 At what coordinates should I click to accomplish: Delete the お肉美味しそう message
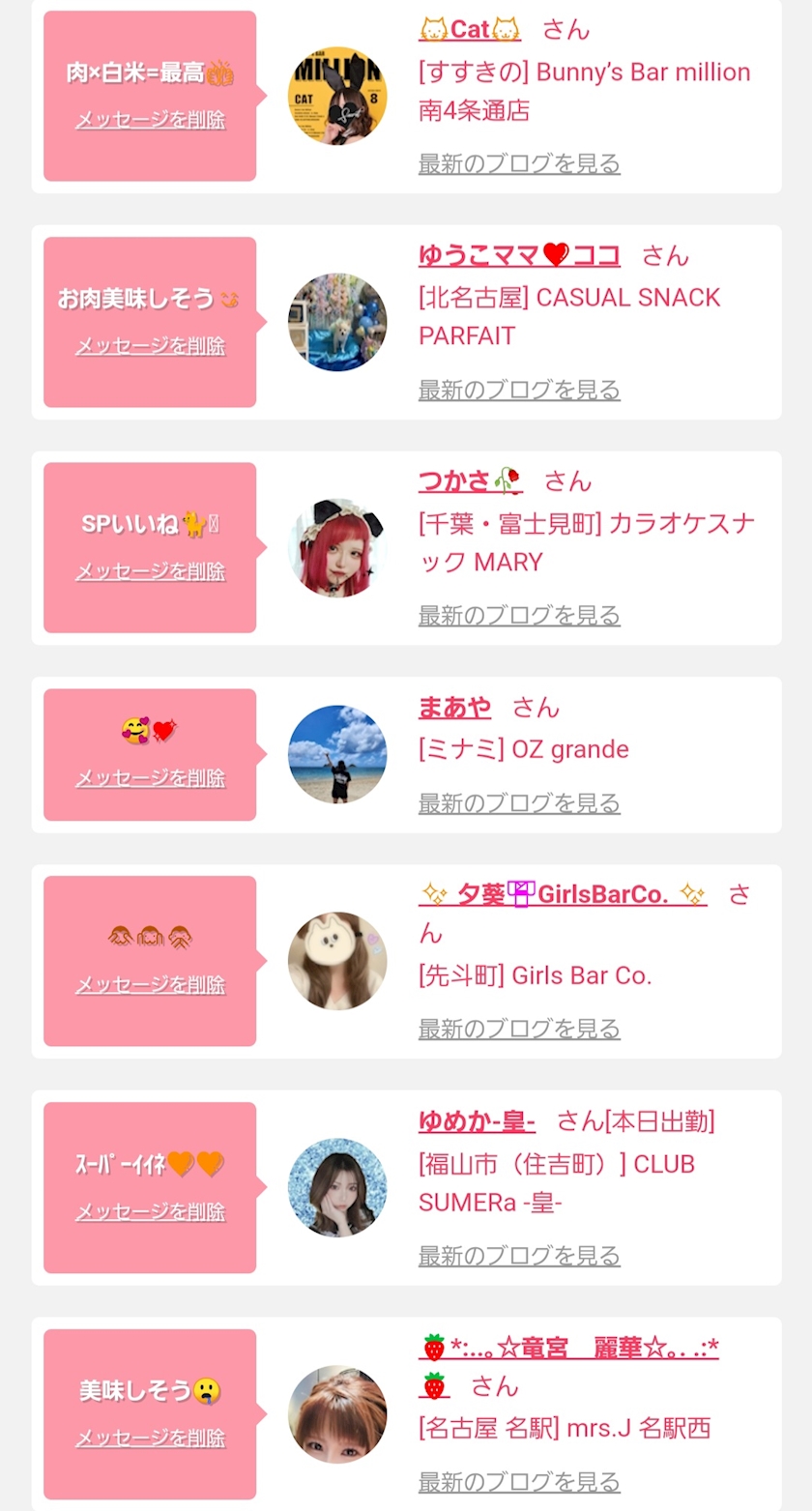pos(150,346)
